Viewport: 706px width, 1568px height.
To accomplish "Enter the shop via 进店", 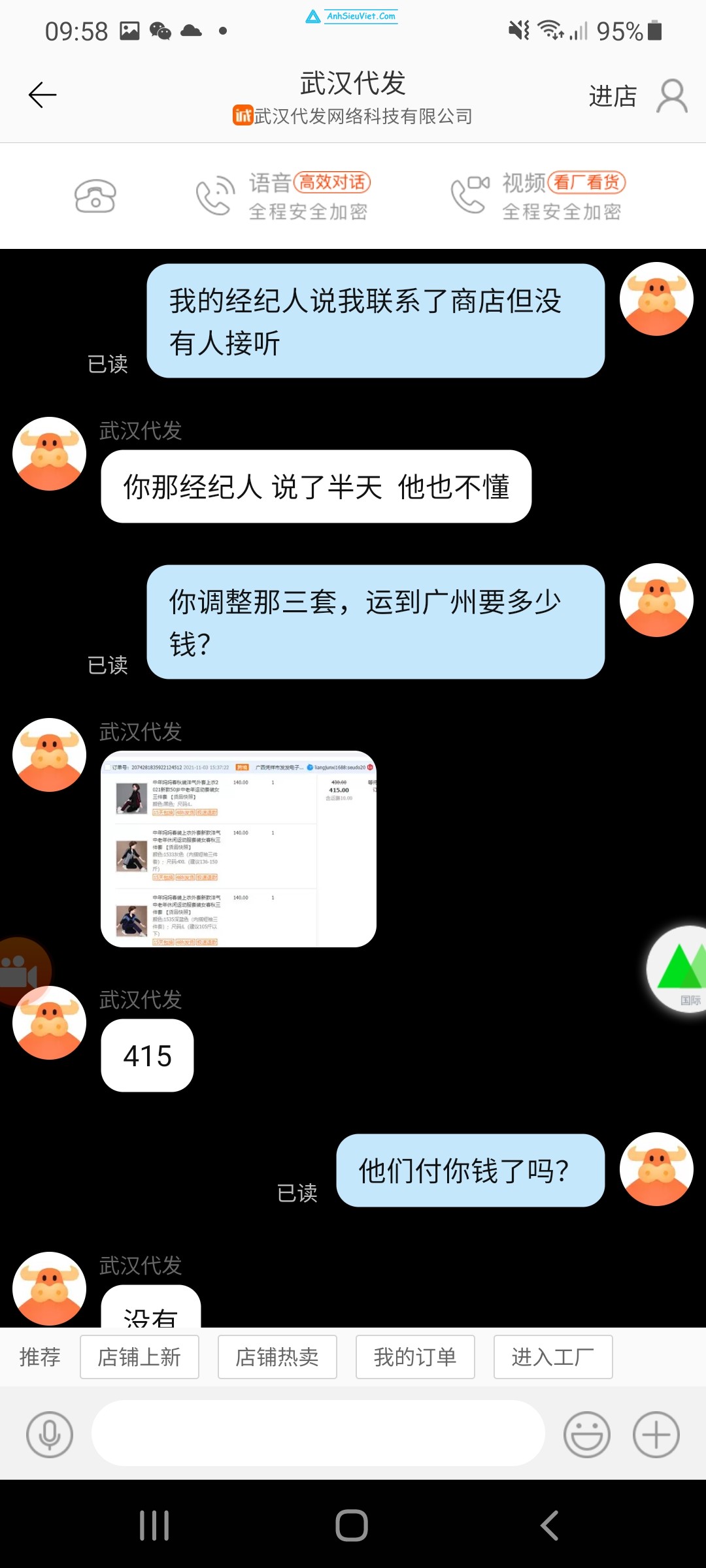I will pyautogui.click(x=613, y=96).
